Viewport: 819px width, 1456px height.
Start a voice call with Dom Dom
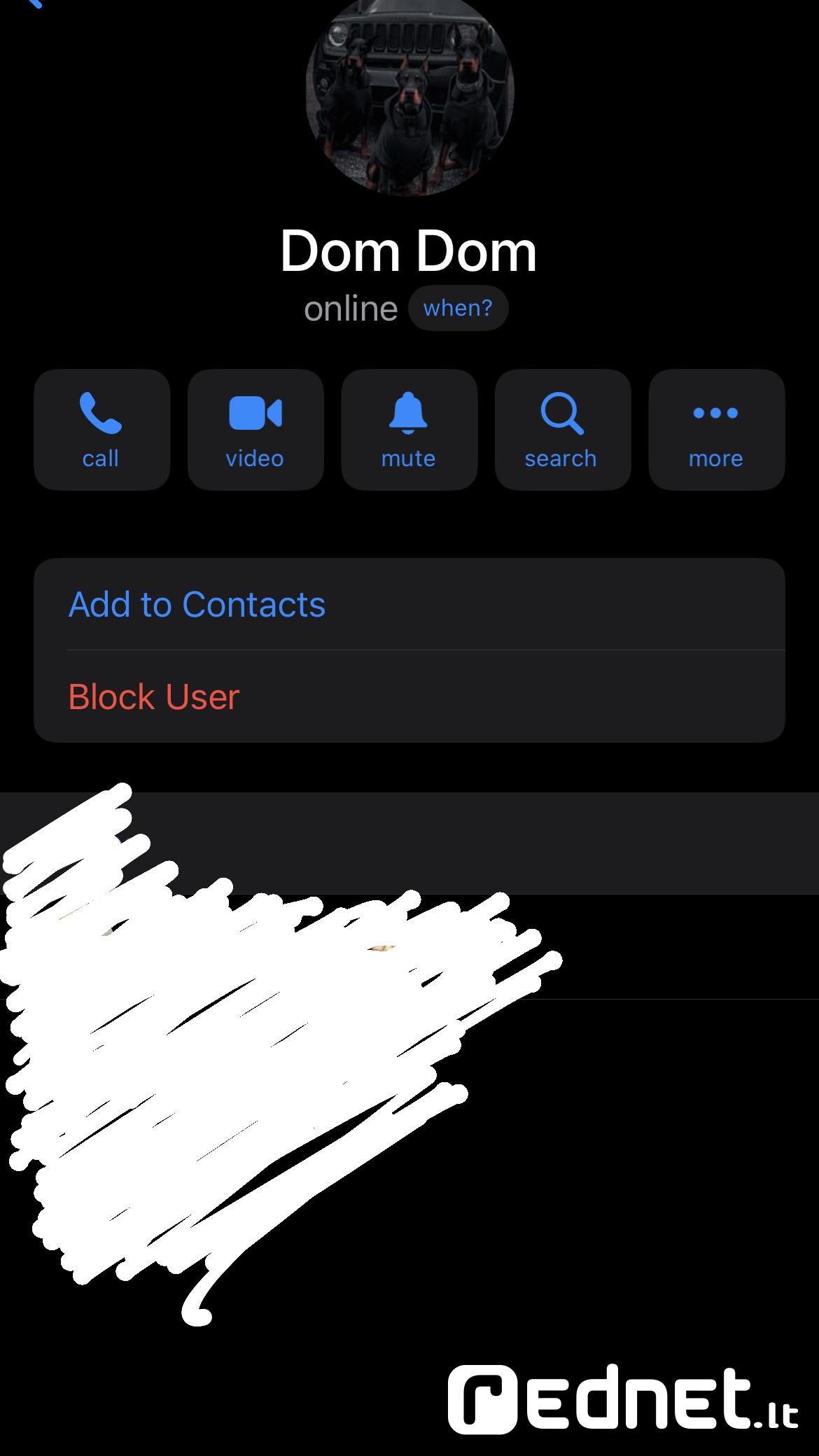coord(101,429)
